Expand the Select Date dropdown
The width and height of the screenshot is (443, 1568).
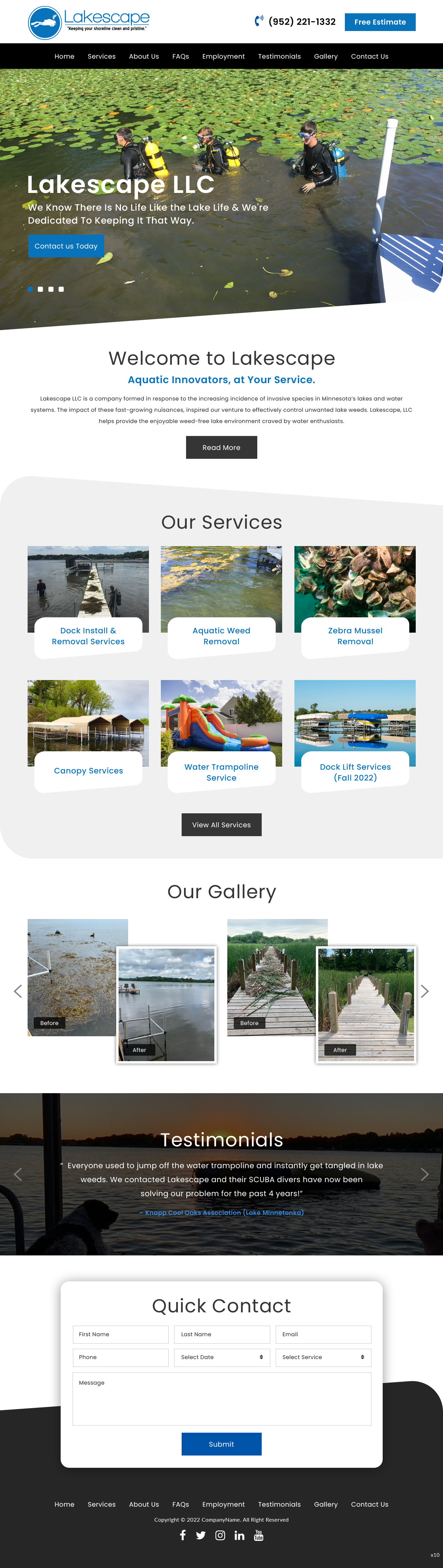(222, 1357)
